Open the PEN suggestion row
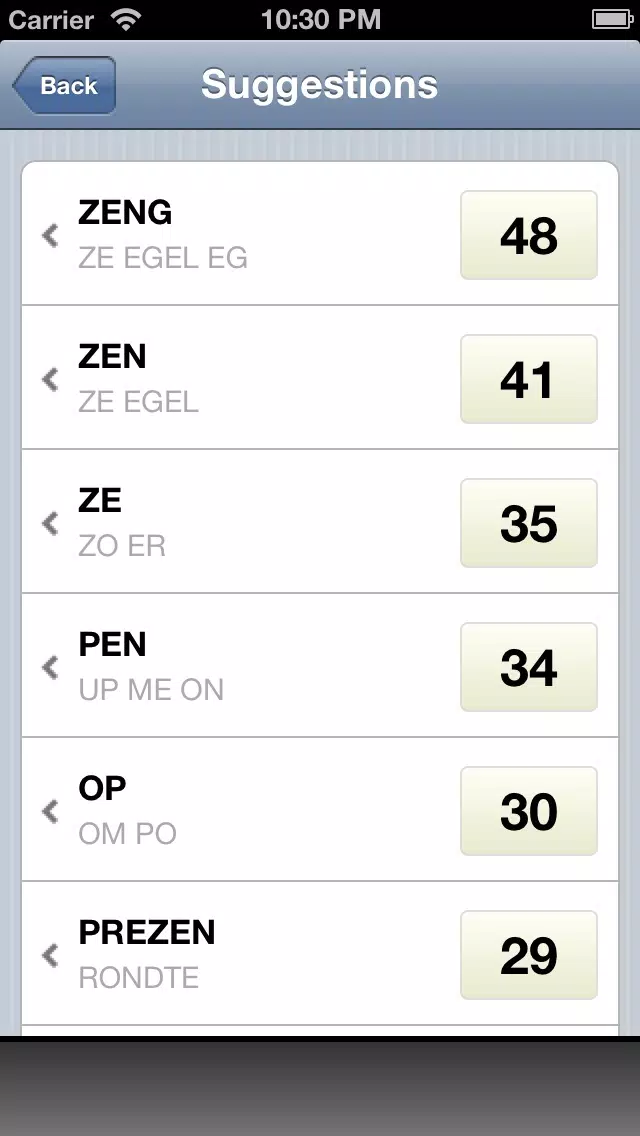 tap(320, 666)
